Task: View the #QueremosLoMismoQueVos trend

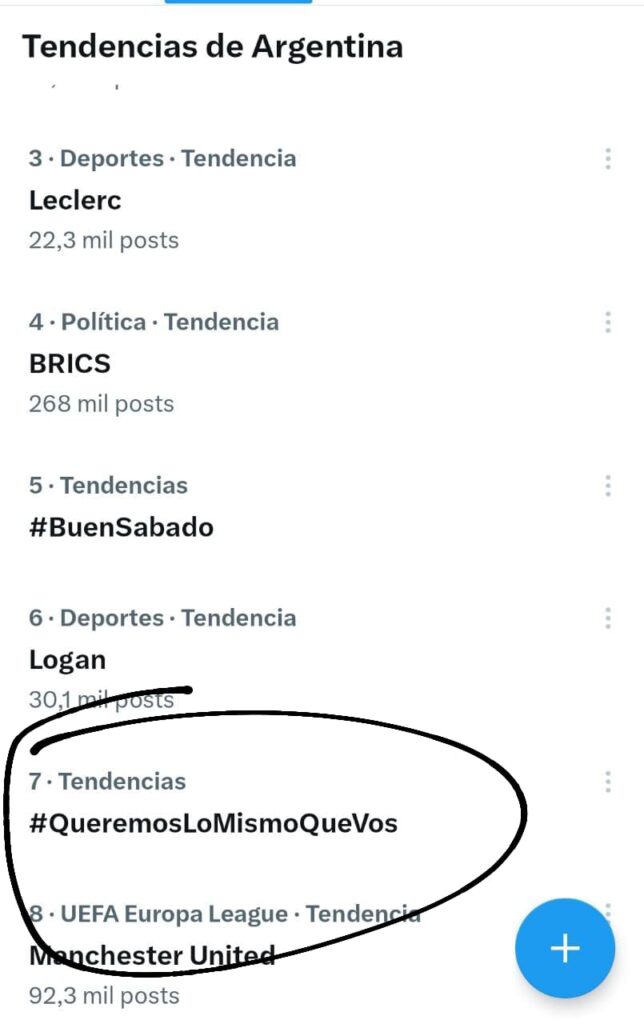Action: point(213,823)
